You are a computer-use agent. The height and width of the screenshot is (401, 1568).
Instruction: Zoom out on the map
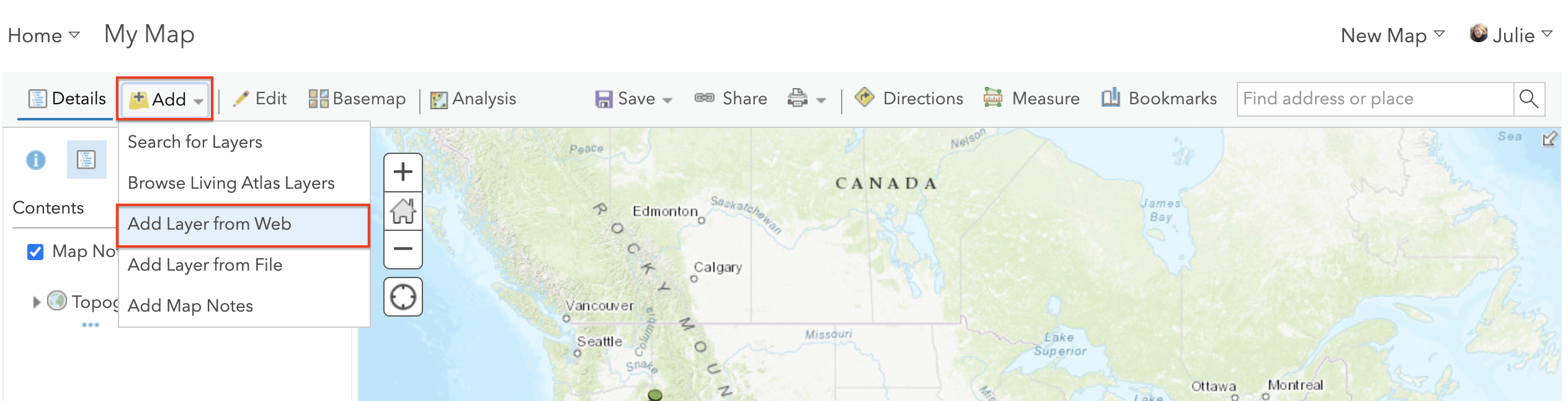(403, 249)
